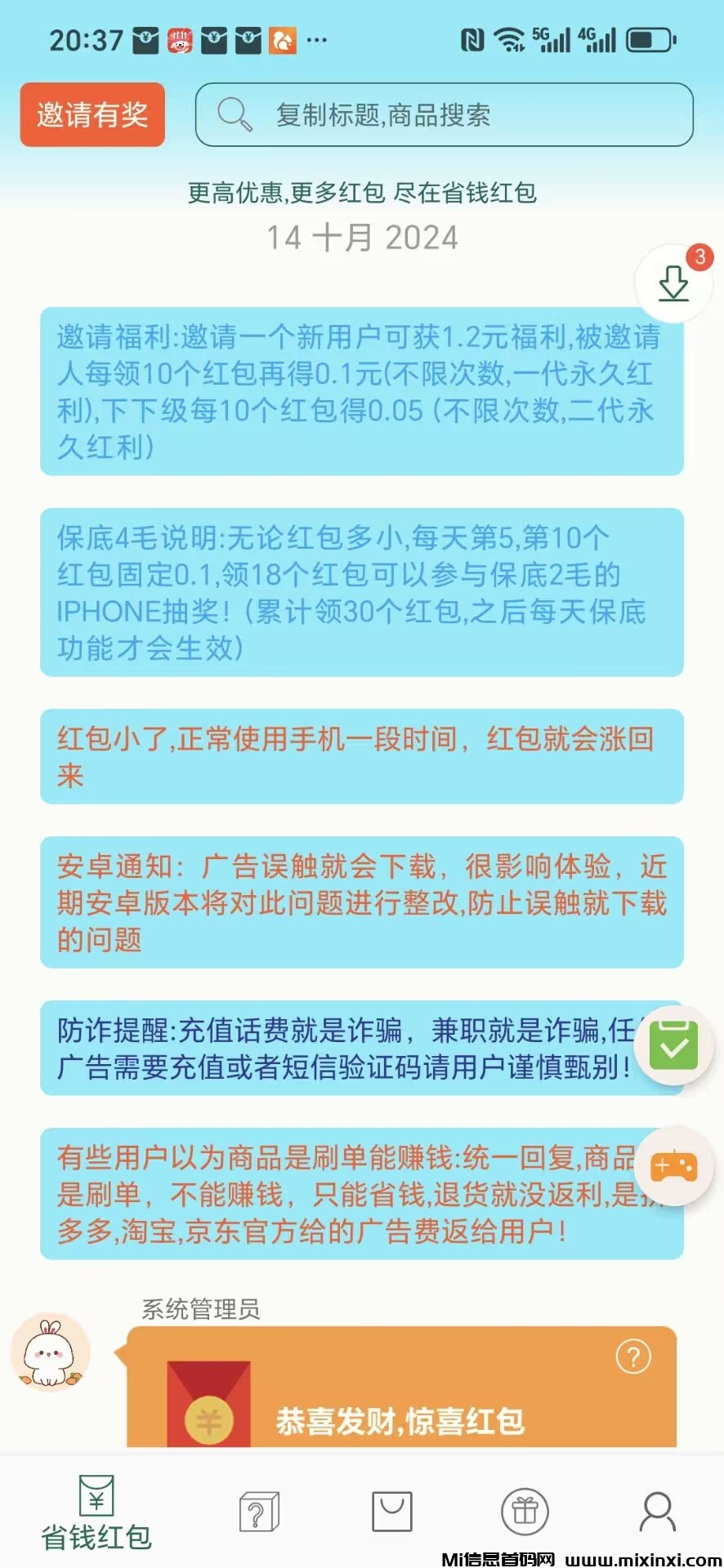Tap the 邀请有奖 button
This screenshot has height=1568, width=724.
pyautogui.click(x=92, y=114)
